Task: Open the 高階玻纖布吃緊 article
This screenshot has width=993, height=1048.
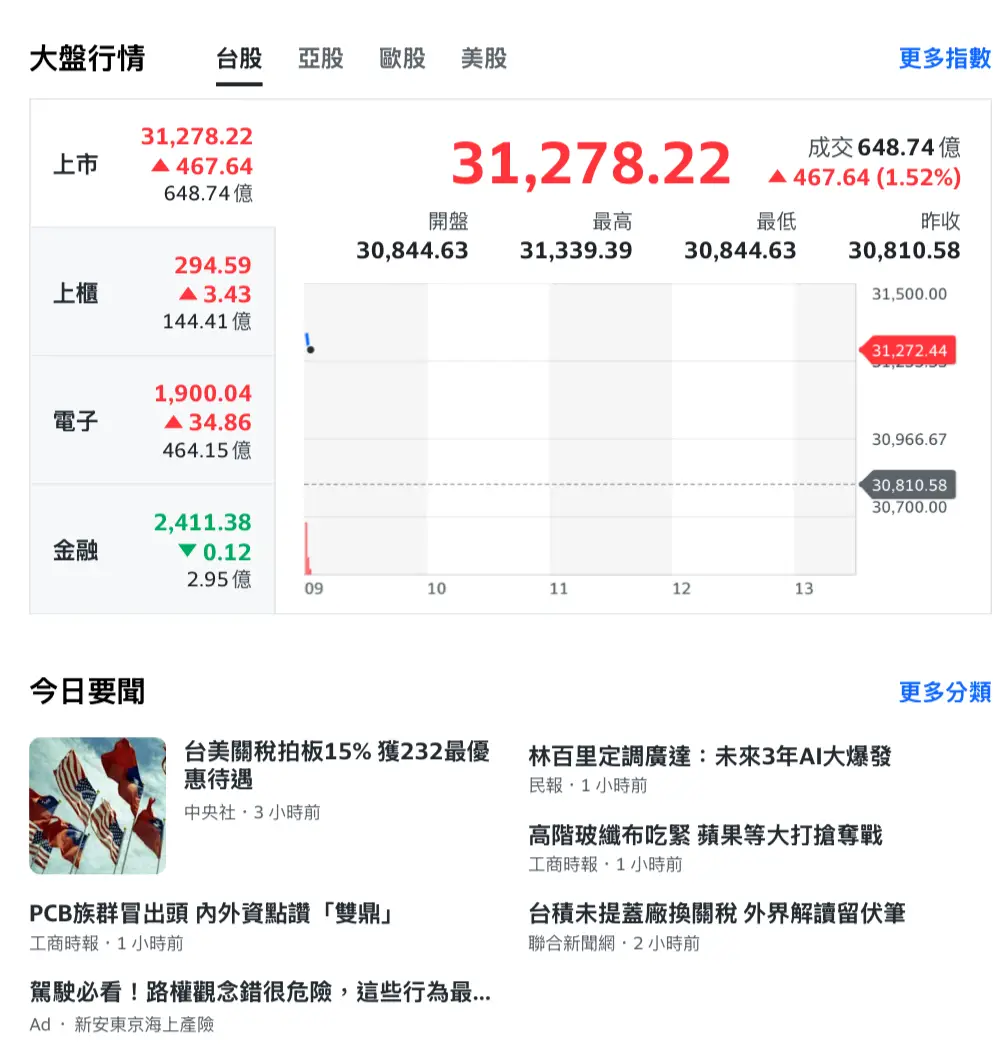Action: click(705, 835)
